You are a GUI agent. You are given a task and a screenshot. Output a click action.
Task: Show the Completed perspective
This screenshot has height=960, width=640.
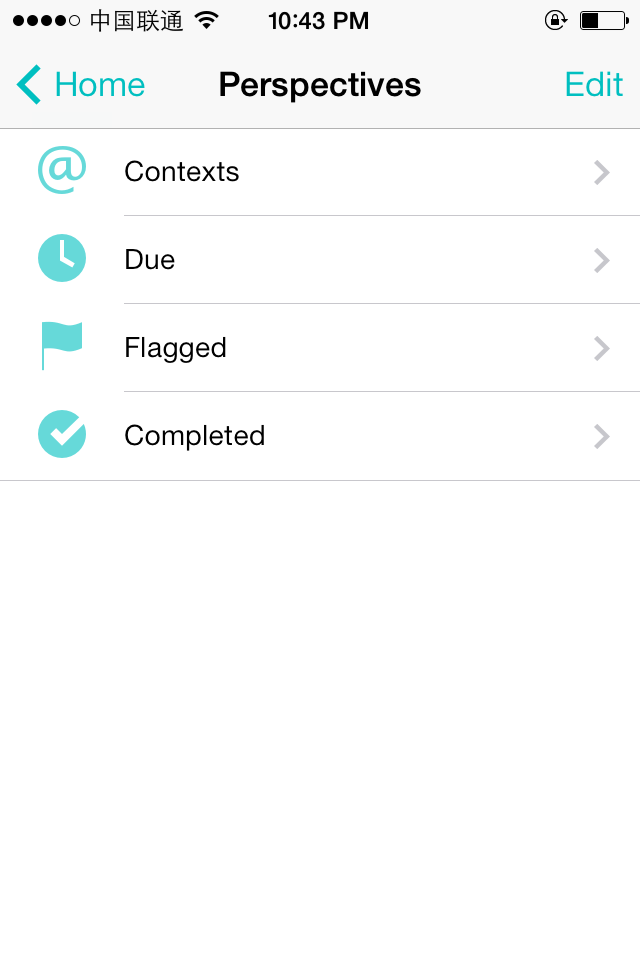[x=320, y=436]
